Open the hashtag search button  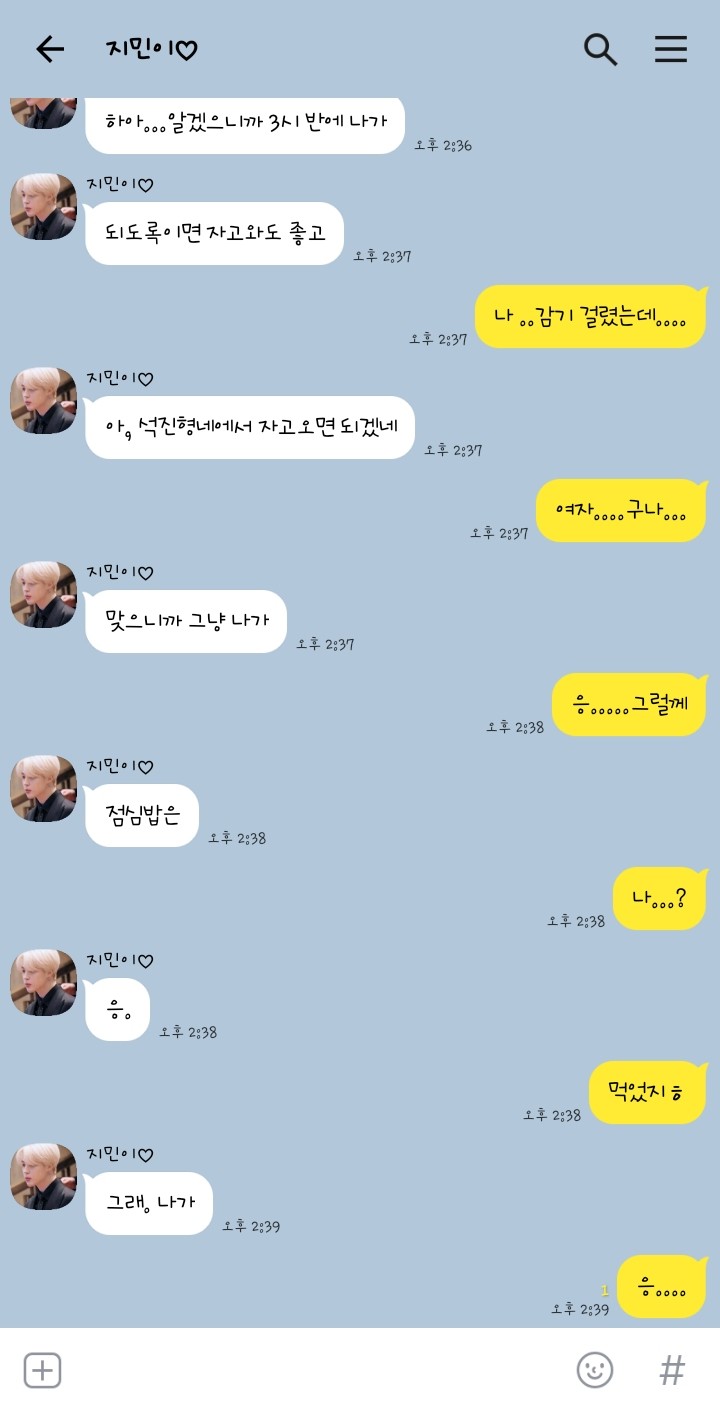point(672,1370)
